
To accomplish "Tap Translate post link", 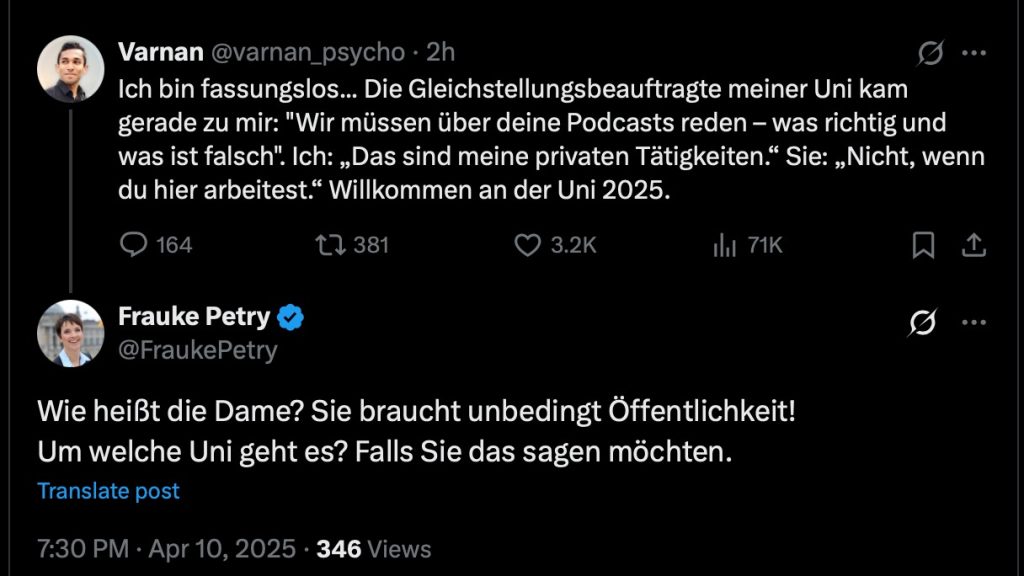I will [109, 491].
